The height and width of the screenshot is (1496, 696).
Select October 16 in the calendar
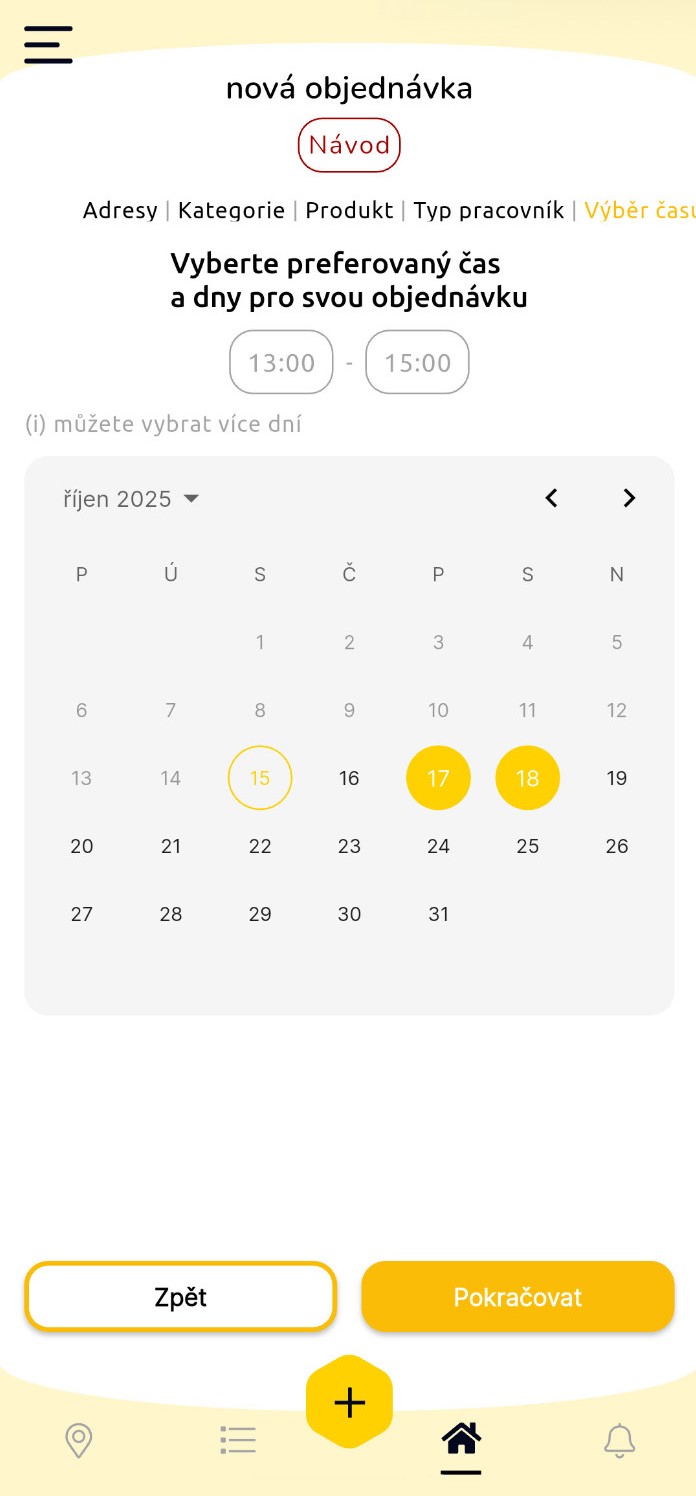[349, 778]
